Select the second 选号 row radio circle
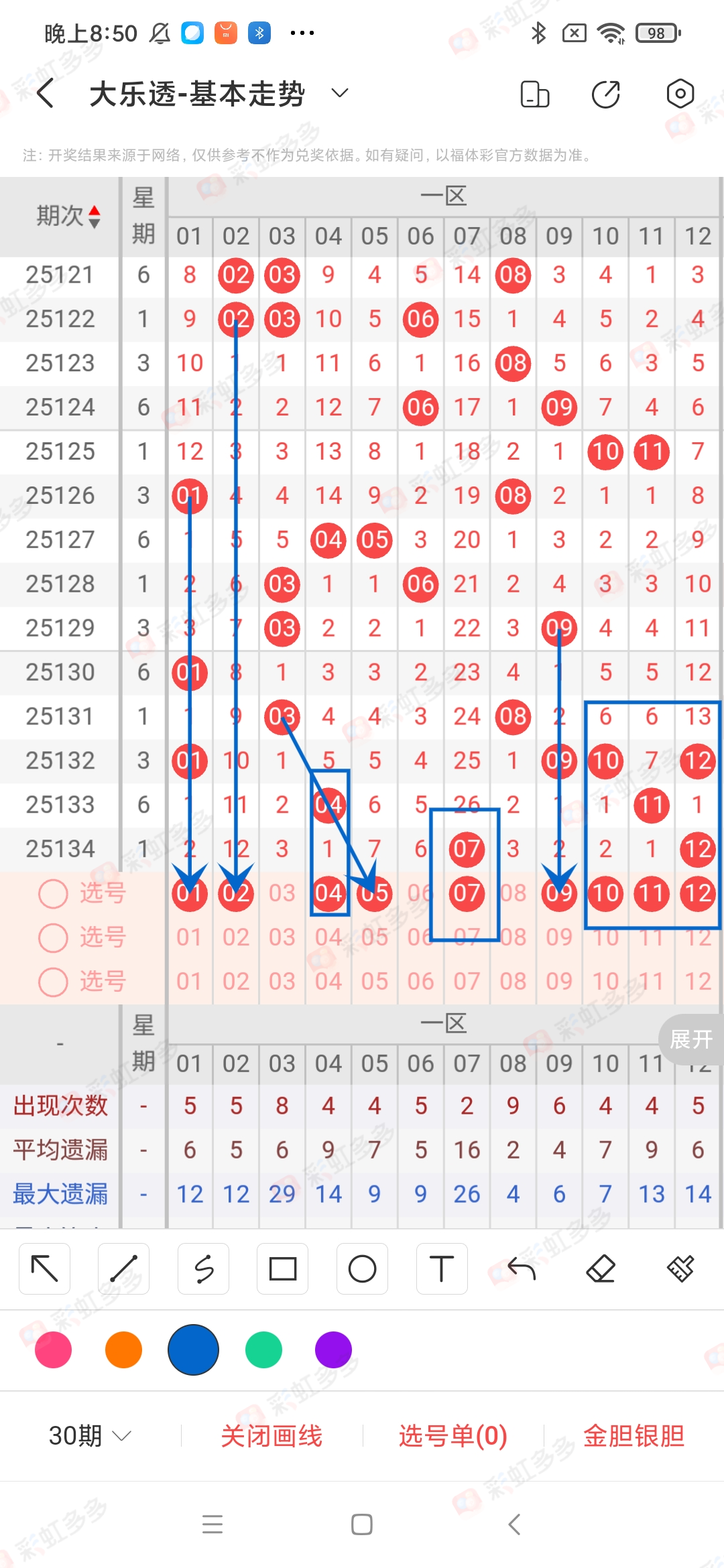 (53, 937)
